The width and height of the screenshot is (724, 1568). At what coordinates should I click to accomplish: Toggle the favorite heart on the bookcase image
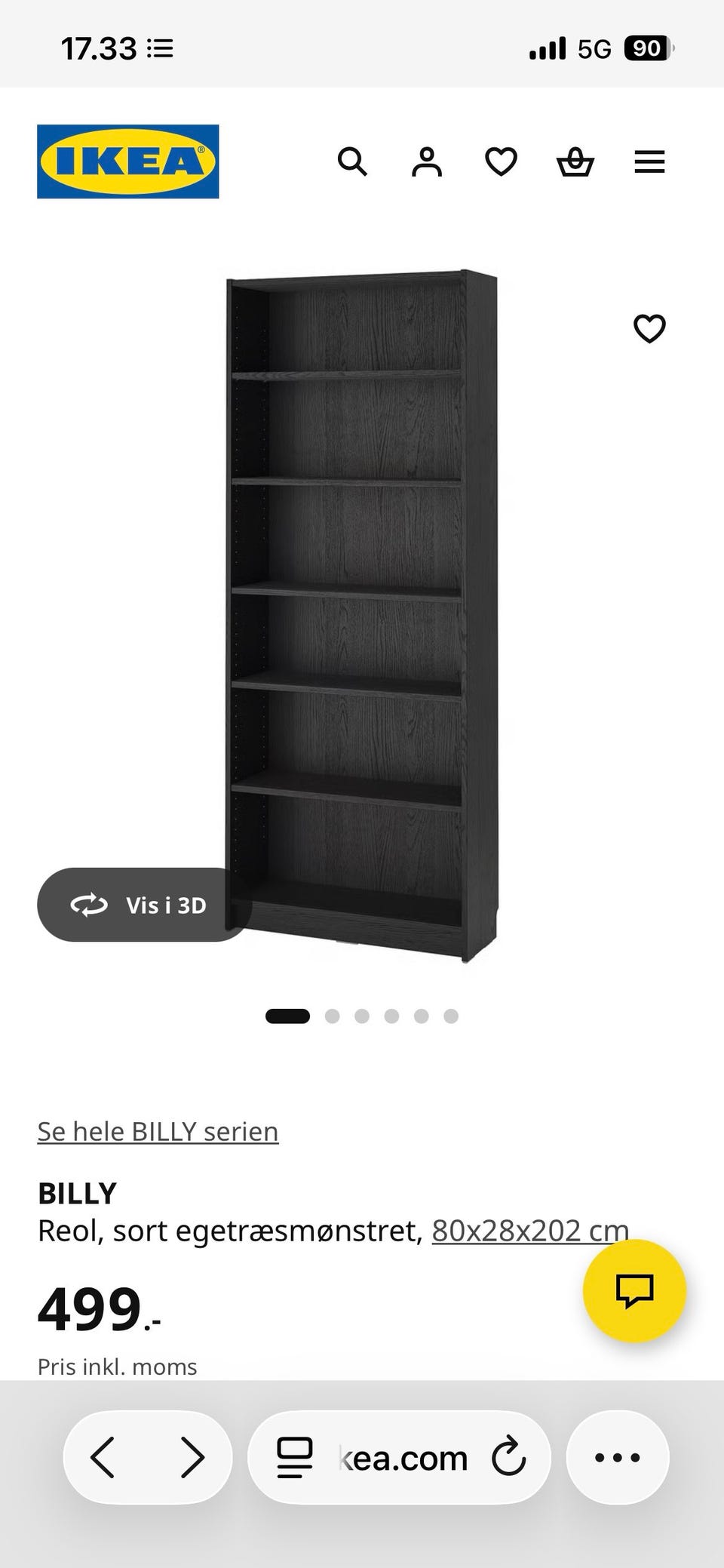click(x=649, y=327)
